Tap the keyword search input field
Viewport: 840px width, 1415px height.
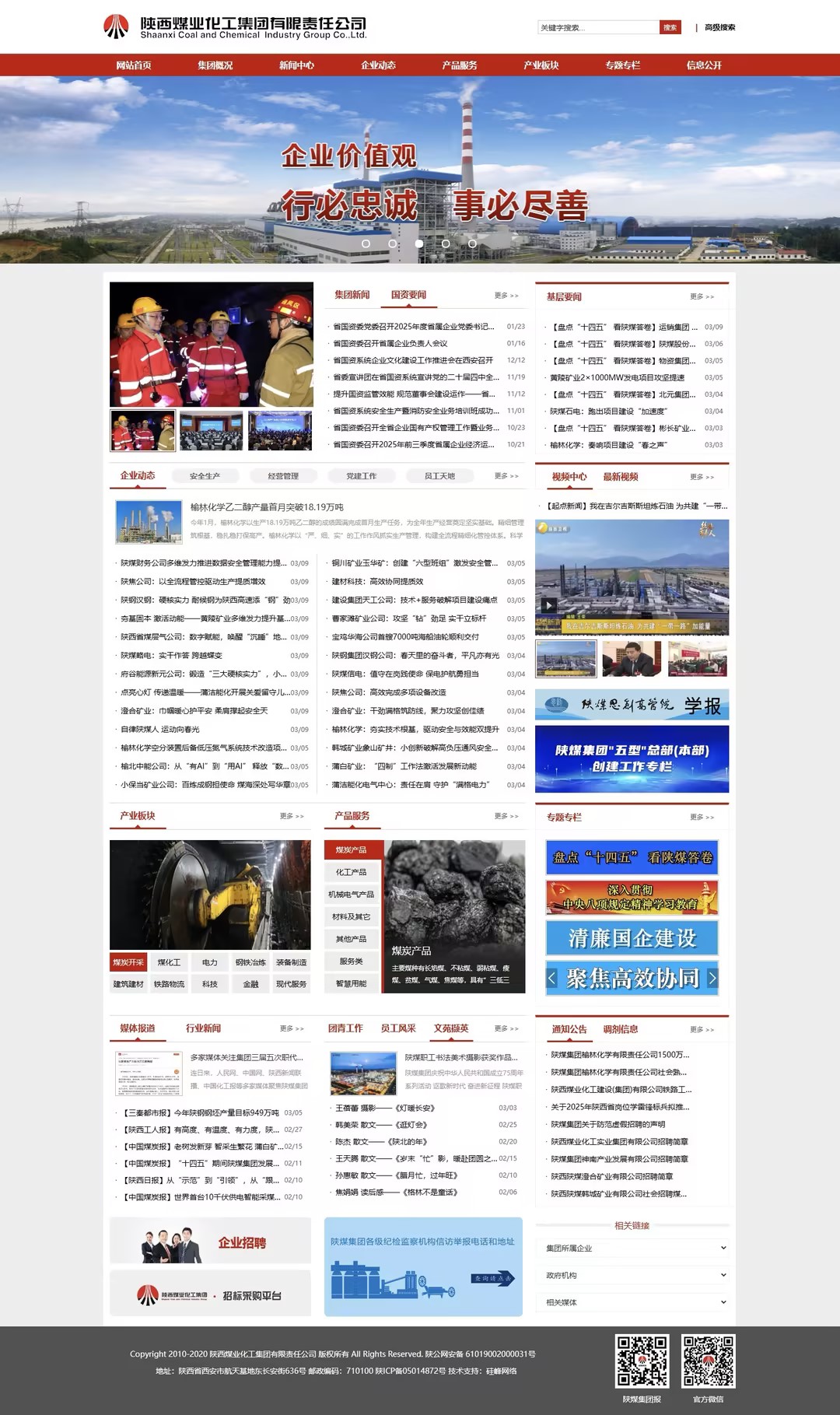click(597, 27)
